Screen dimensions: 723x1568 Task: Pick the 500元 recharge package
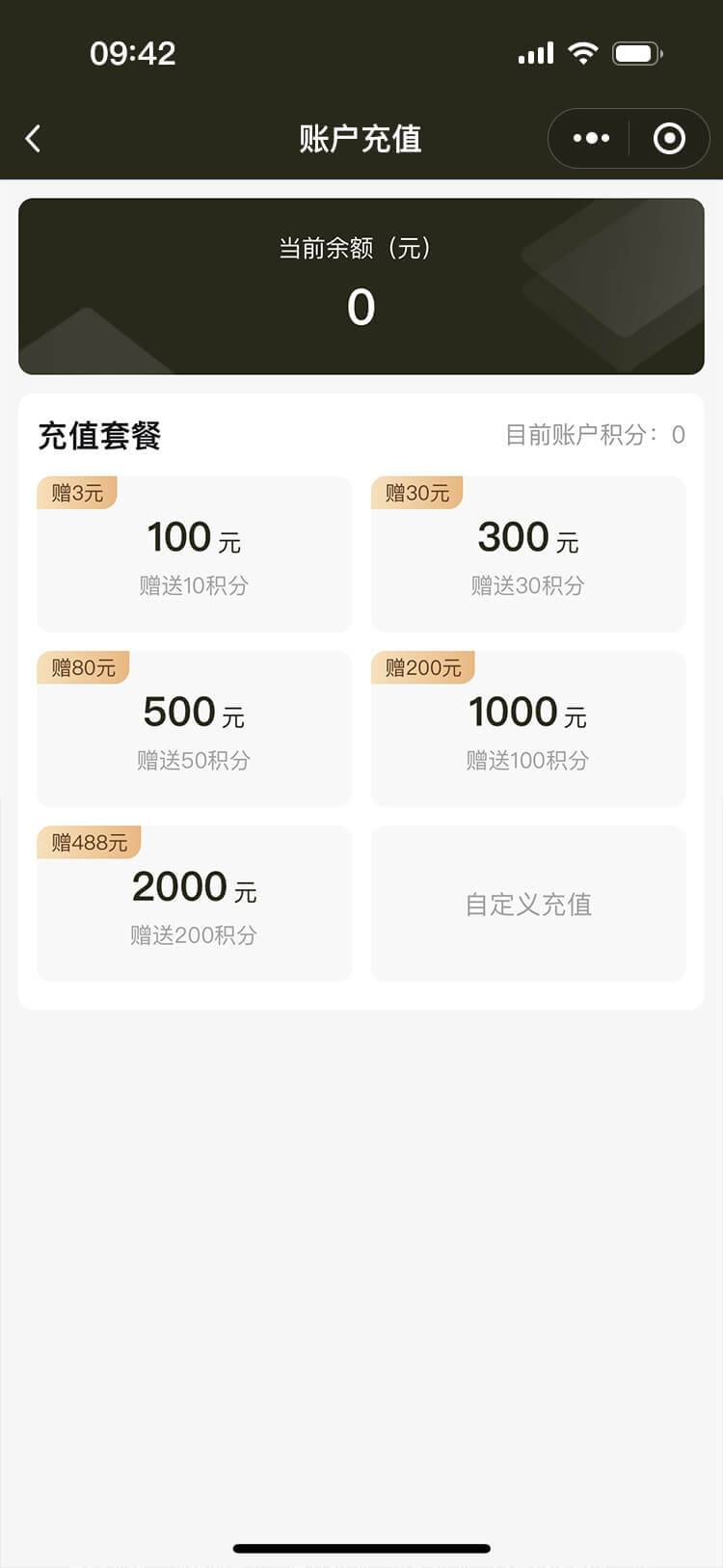(194, 729)
